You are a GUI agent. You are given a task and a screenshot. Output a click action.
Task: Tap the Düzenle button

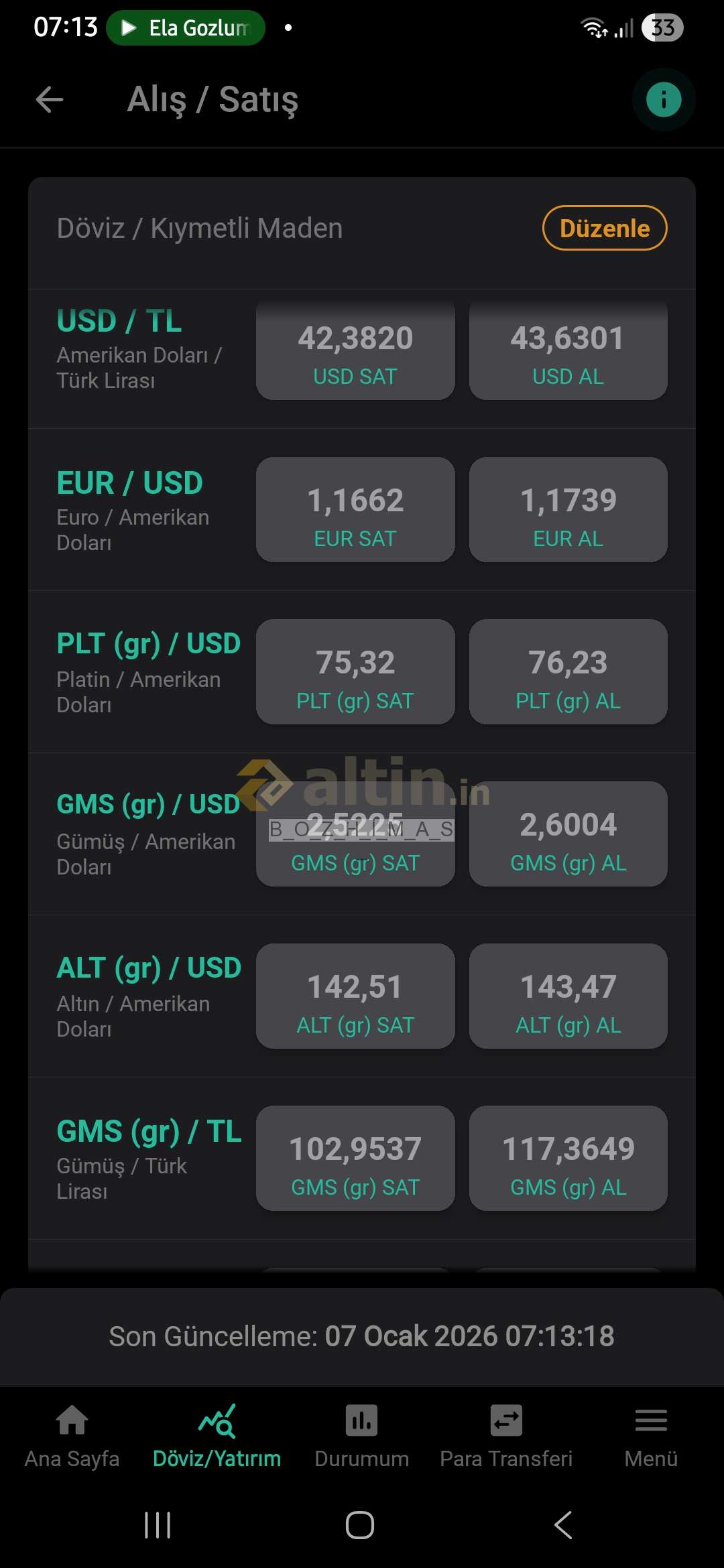tap(604, 228)
